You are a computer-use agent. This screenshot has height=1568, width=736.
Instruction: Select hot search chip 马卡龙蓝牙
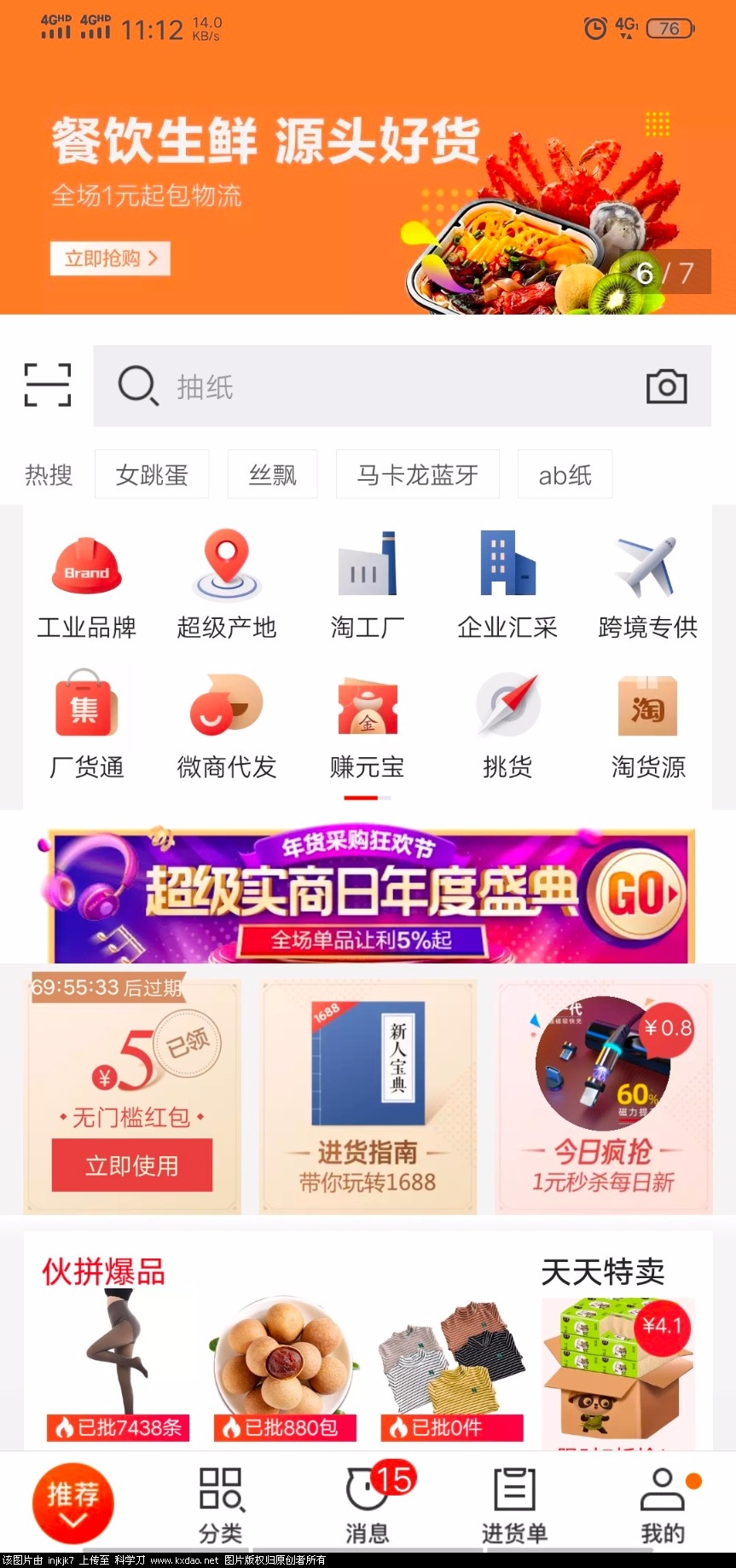417,474
